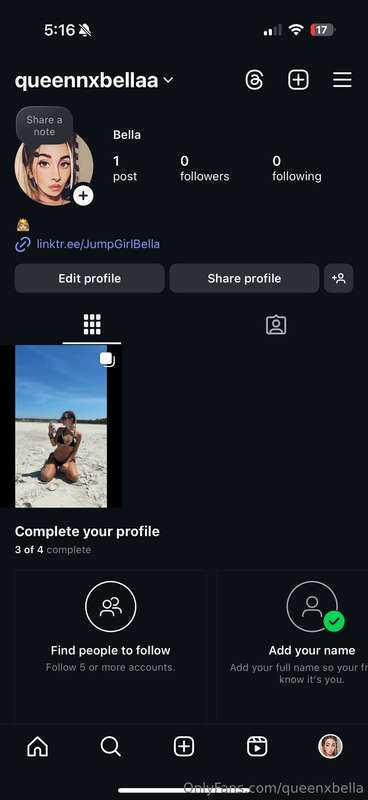The height and width of the screenshot is (800, 368).
Task: Tap the create plus in bottom navigation
Action: [184, 747]
